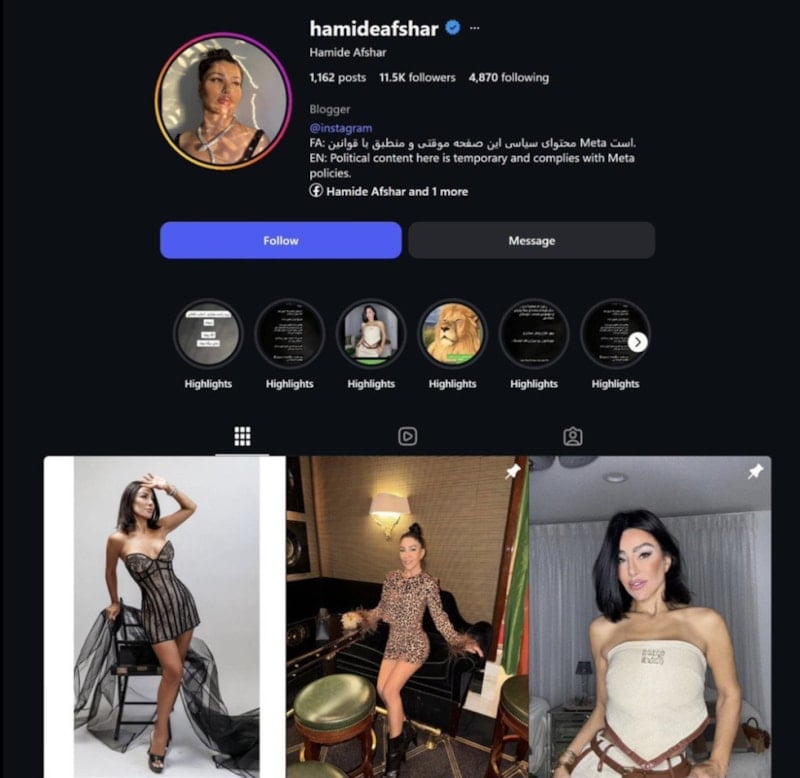
Task: Open the post with the black sheer dress
Action: tap(165, 616)
